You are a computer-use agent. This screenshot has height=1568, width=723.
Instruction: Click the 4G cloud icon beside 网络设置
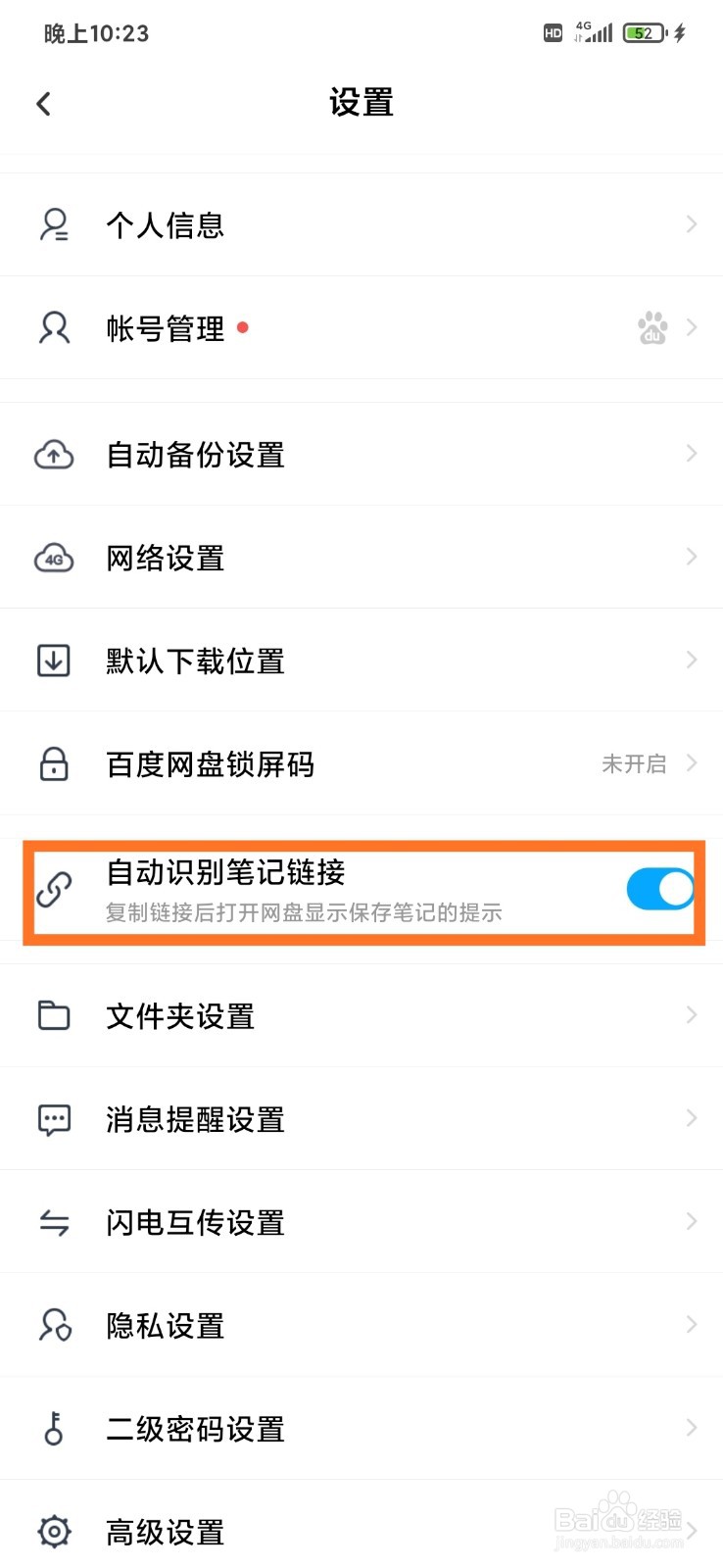tap(54, 557)
